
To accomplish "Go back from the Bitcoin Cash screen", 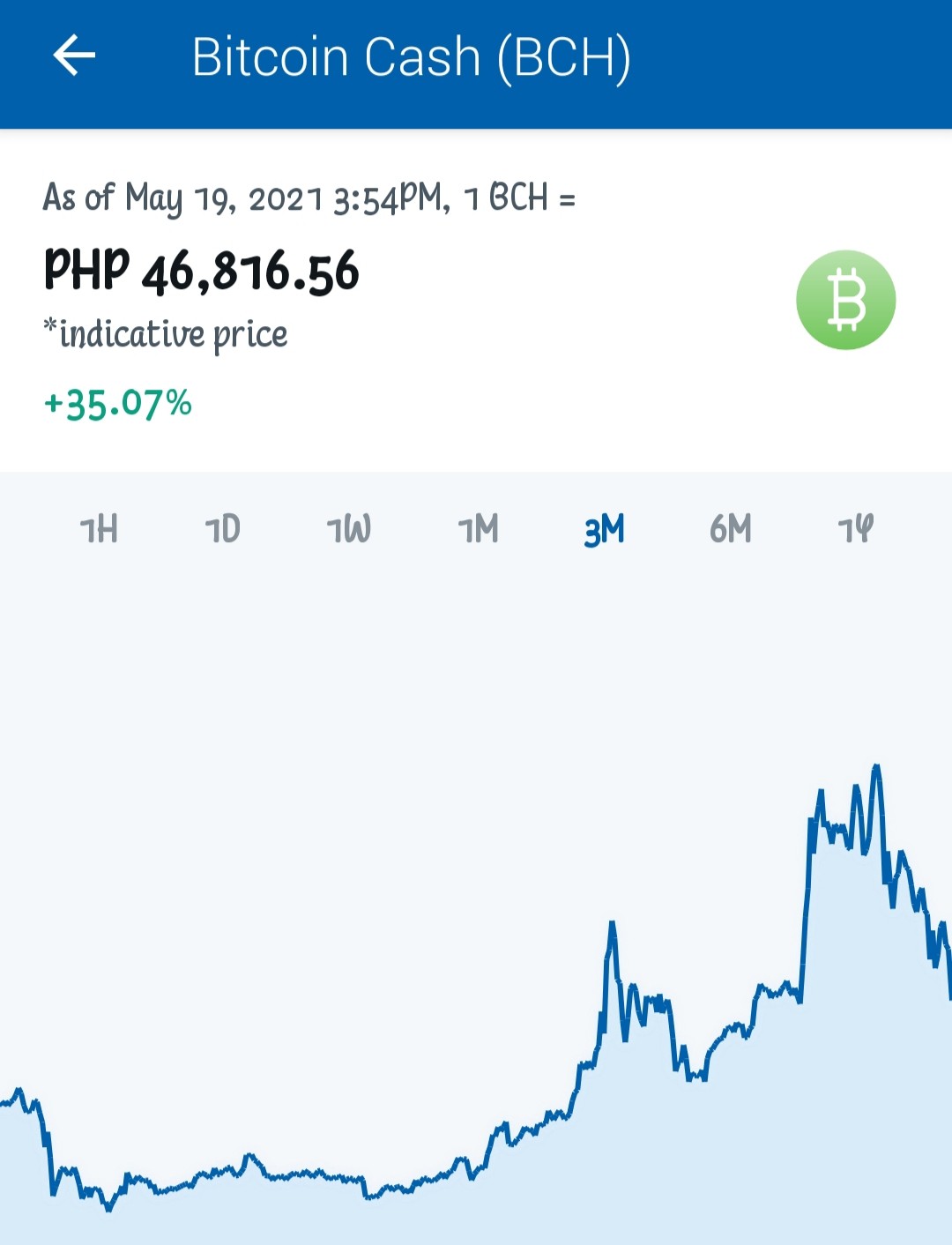I will (x=74, y=56).
